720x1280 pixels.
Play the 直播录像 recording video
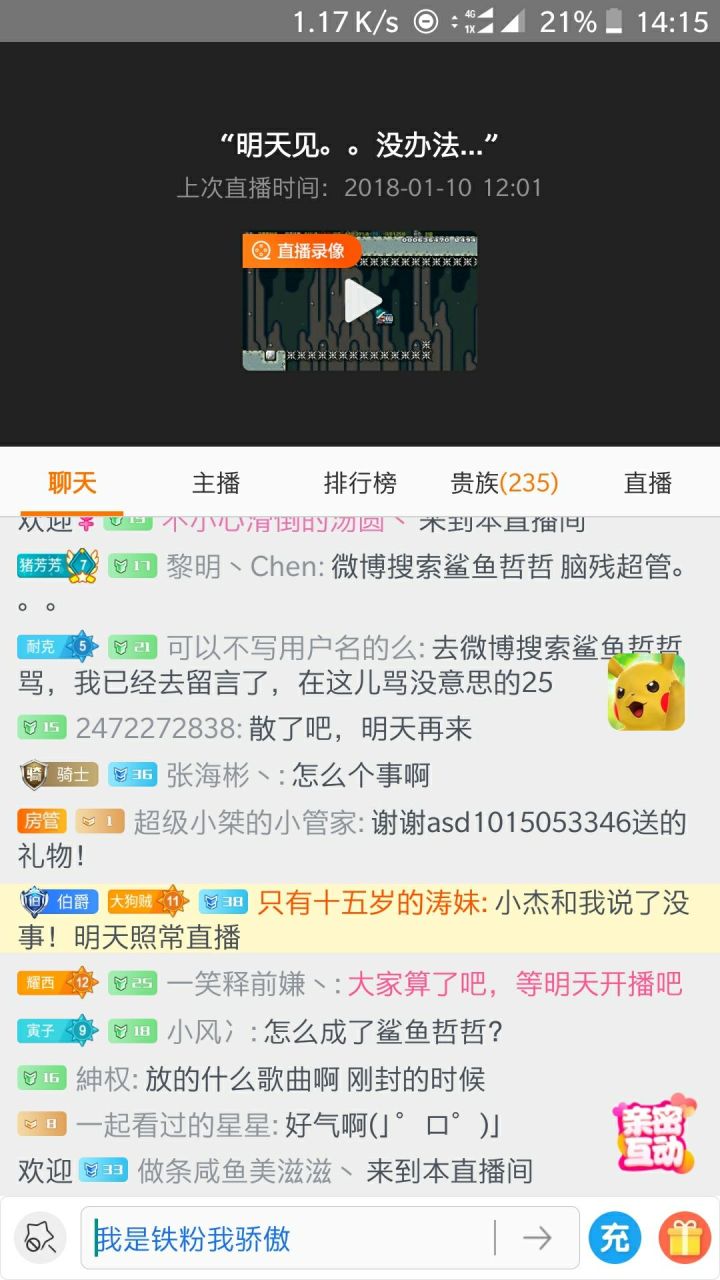click(x=360, y=302)
